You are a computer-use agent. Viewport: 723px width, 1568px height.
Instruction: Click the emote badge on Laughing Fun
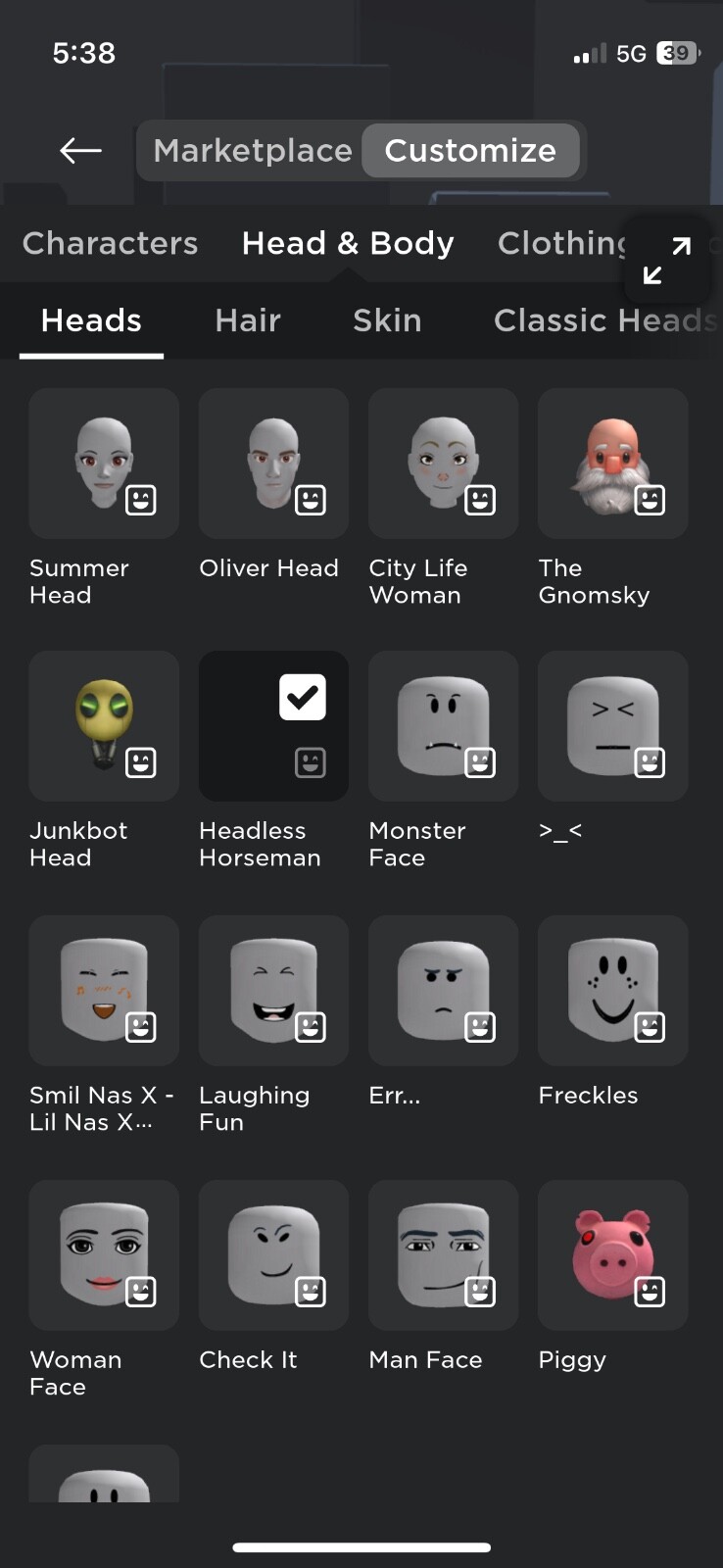click(x=312, y=1027)
